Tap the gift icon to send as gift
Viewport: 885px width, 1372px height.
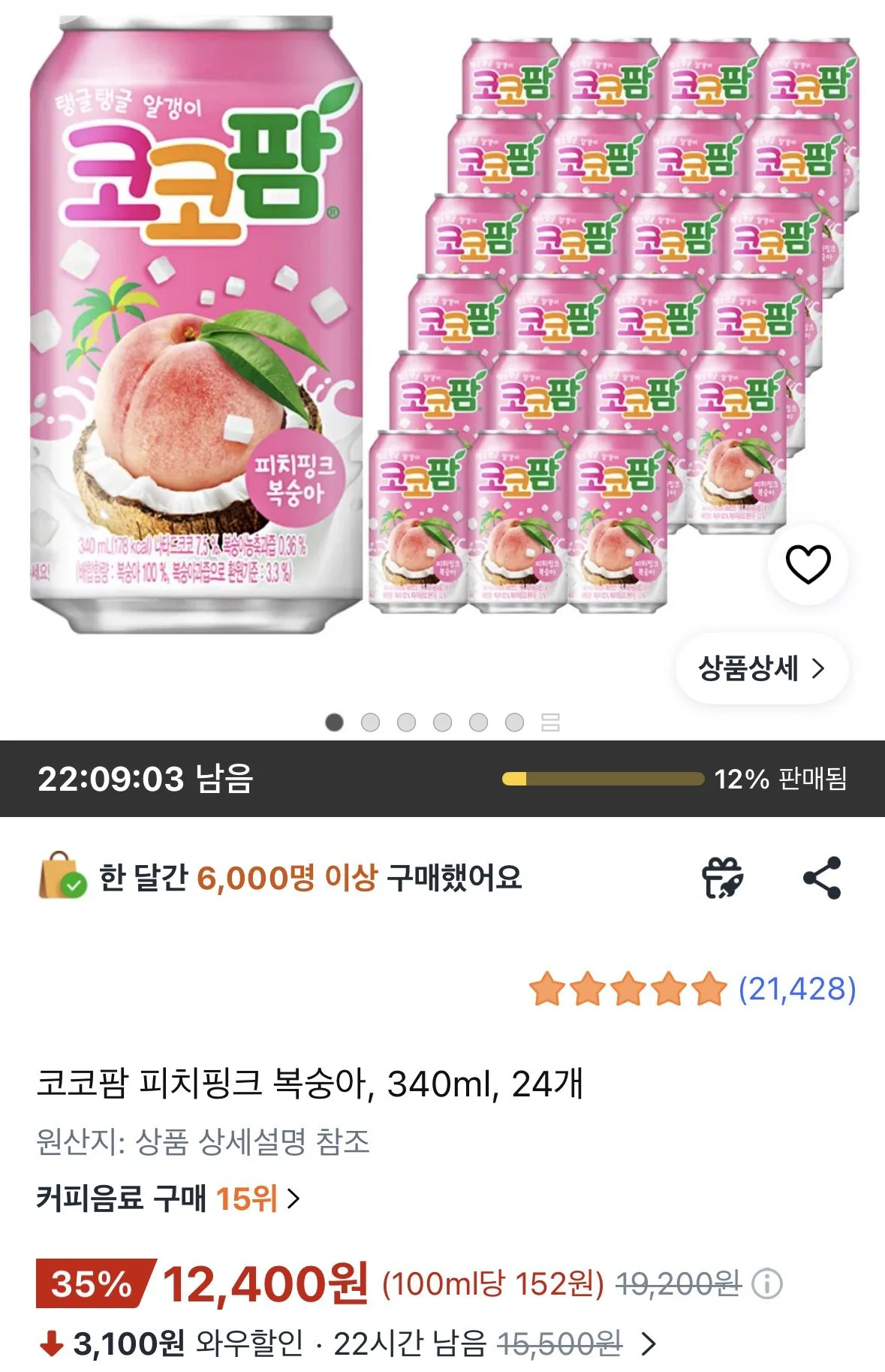point(722,877)
